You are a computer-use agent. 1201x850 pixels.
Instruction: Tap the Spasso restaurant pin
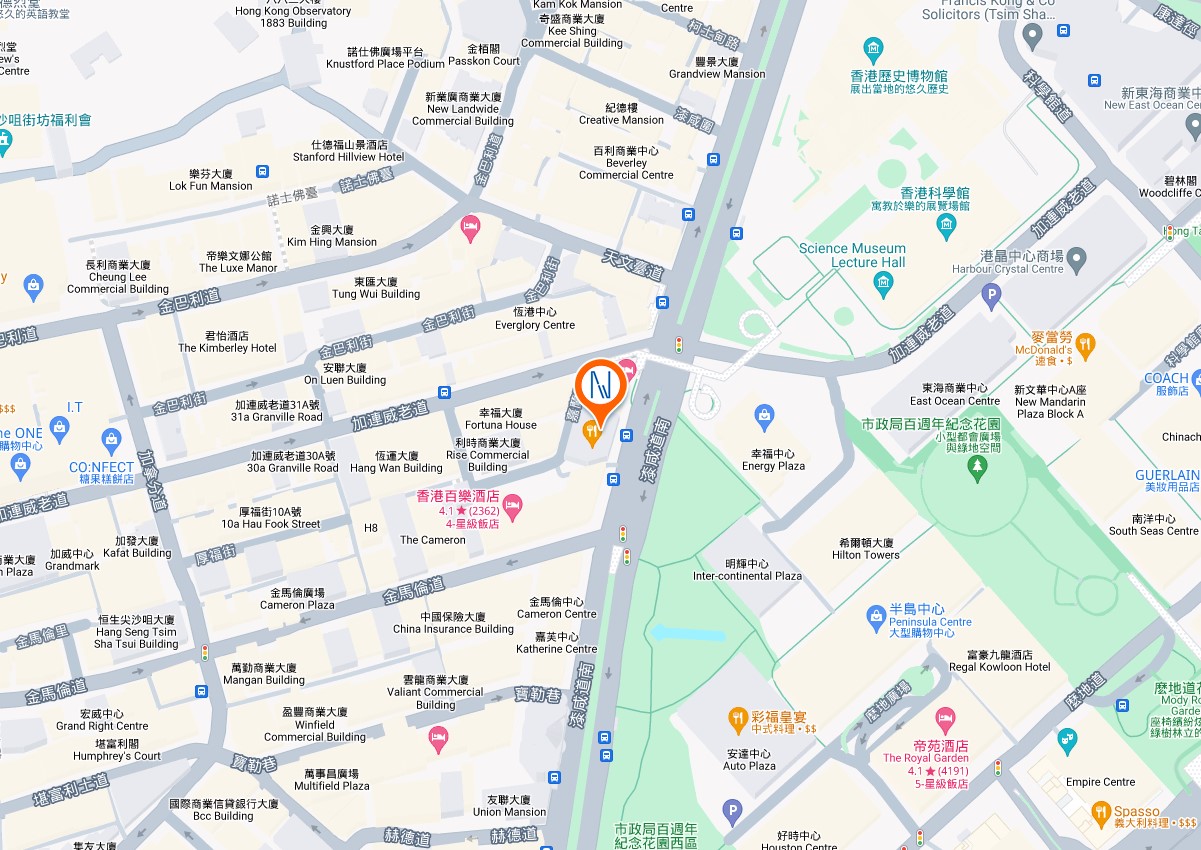pos(1100,812)
